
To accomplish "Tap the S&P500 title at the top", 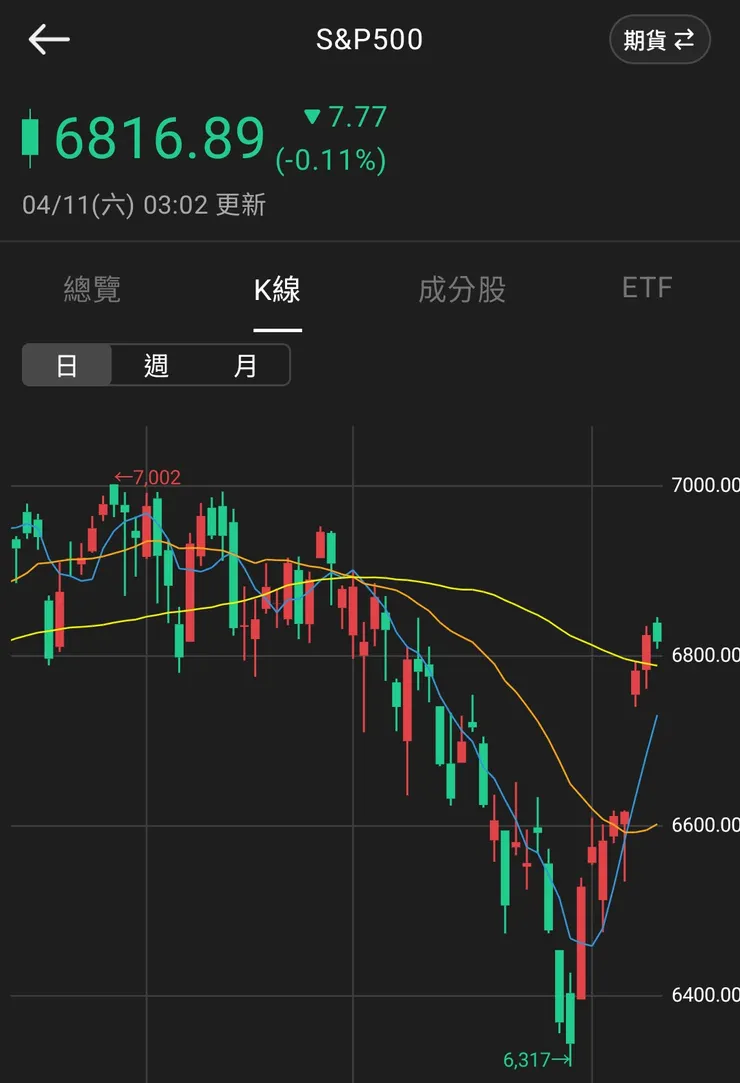I will pyautogui.click(x=369, y=40).
